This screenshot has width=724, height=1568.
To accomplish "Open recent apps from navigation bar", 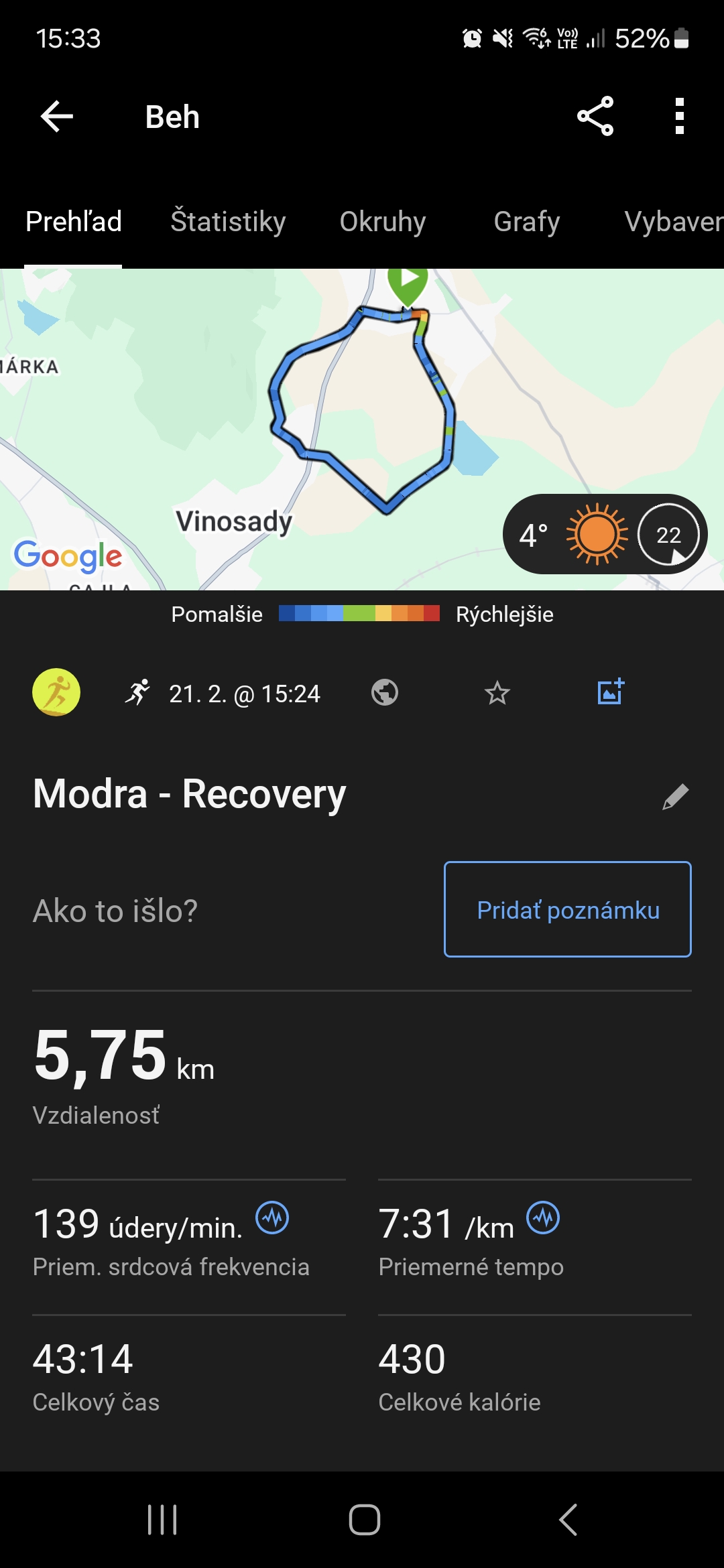I will click(x=162, y=1520).
